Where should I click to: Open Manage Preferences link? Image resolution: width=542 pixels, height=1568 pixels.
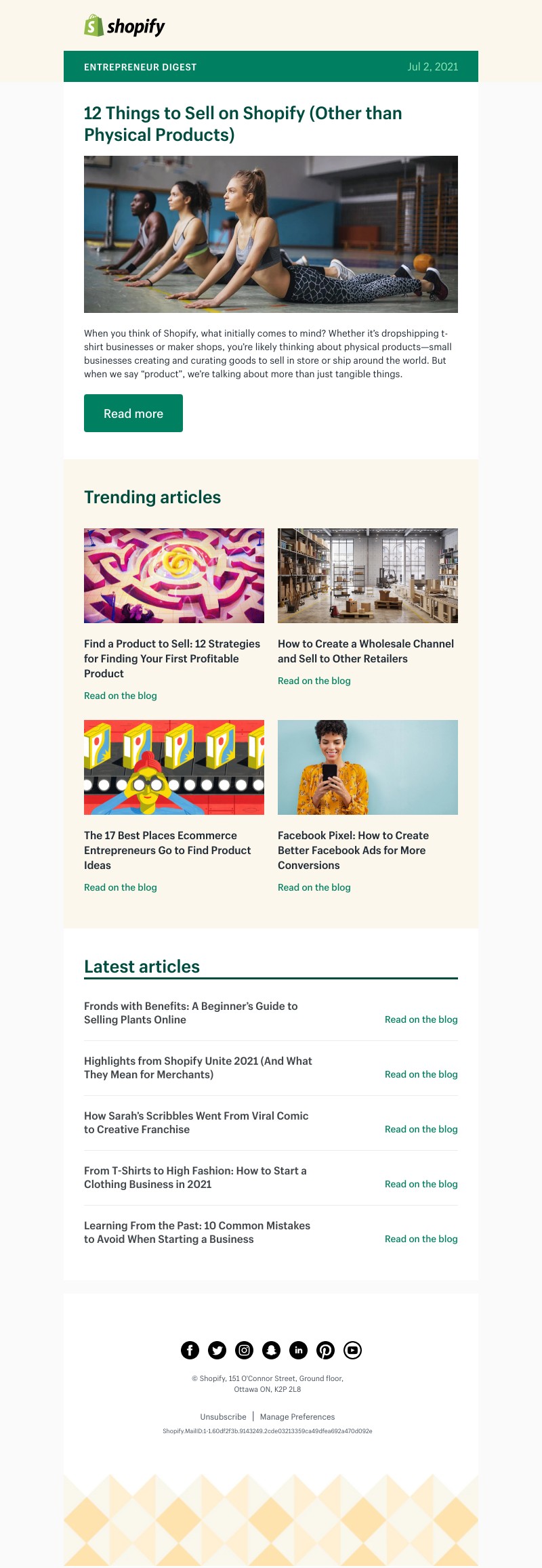(297, 1416)
